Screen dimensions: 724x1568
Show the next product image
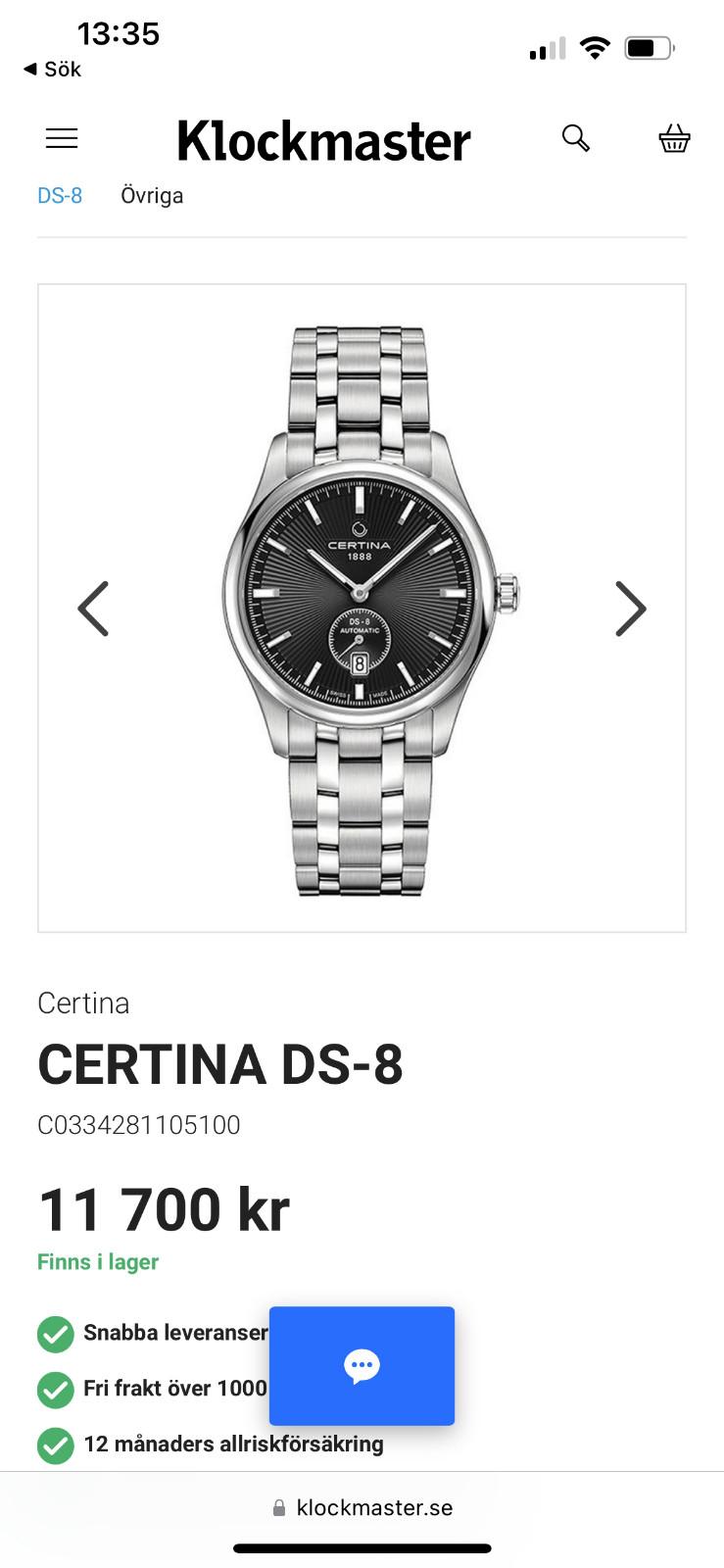pos(630,609)
